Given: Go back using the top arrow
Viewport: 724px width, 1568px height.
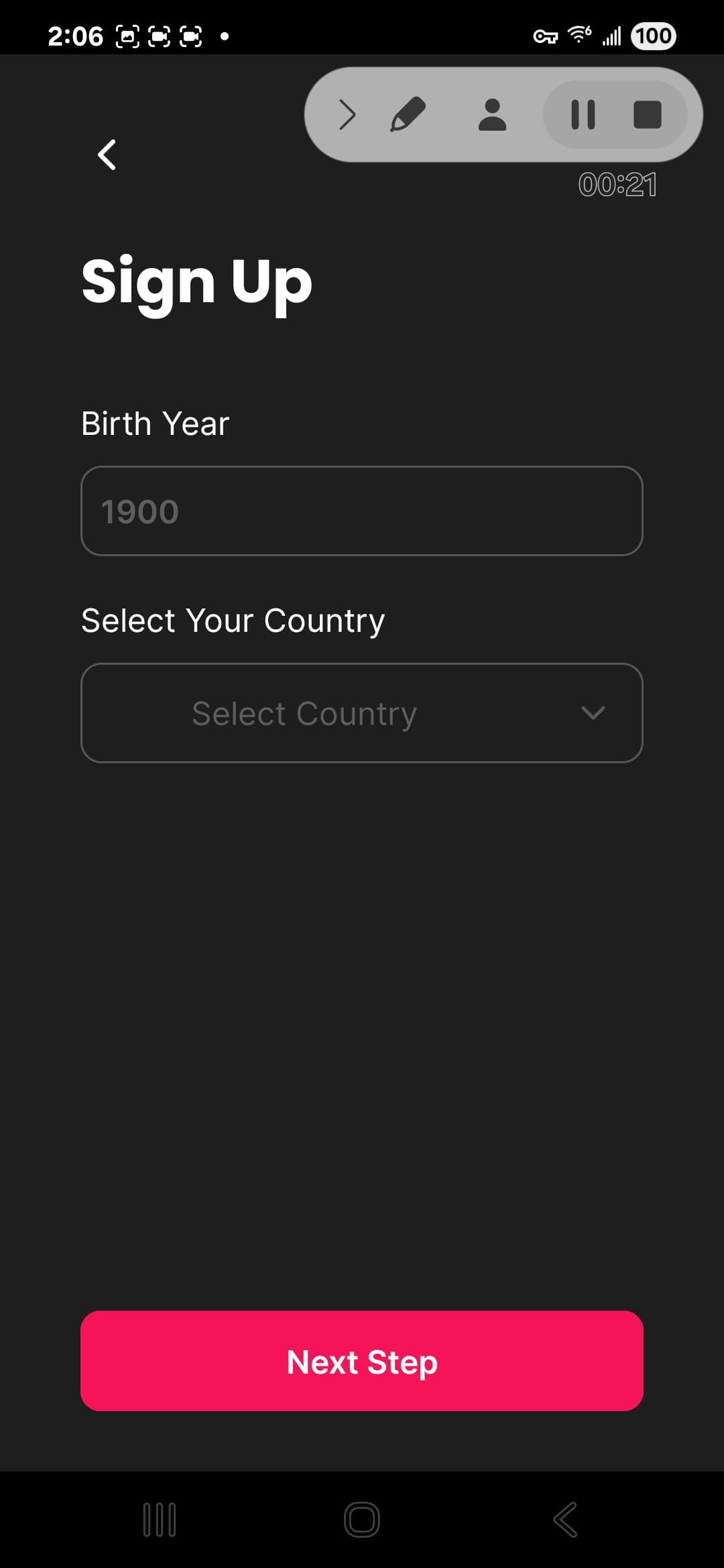Looking at the screenshot, I should [107, 155].
